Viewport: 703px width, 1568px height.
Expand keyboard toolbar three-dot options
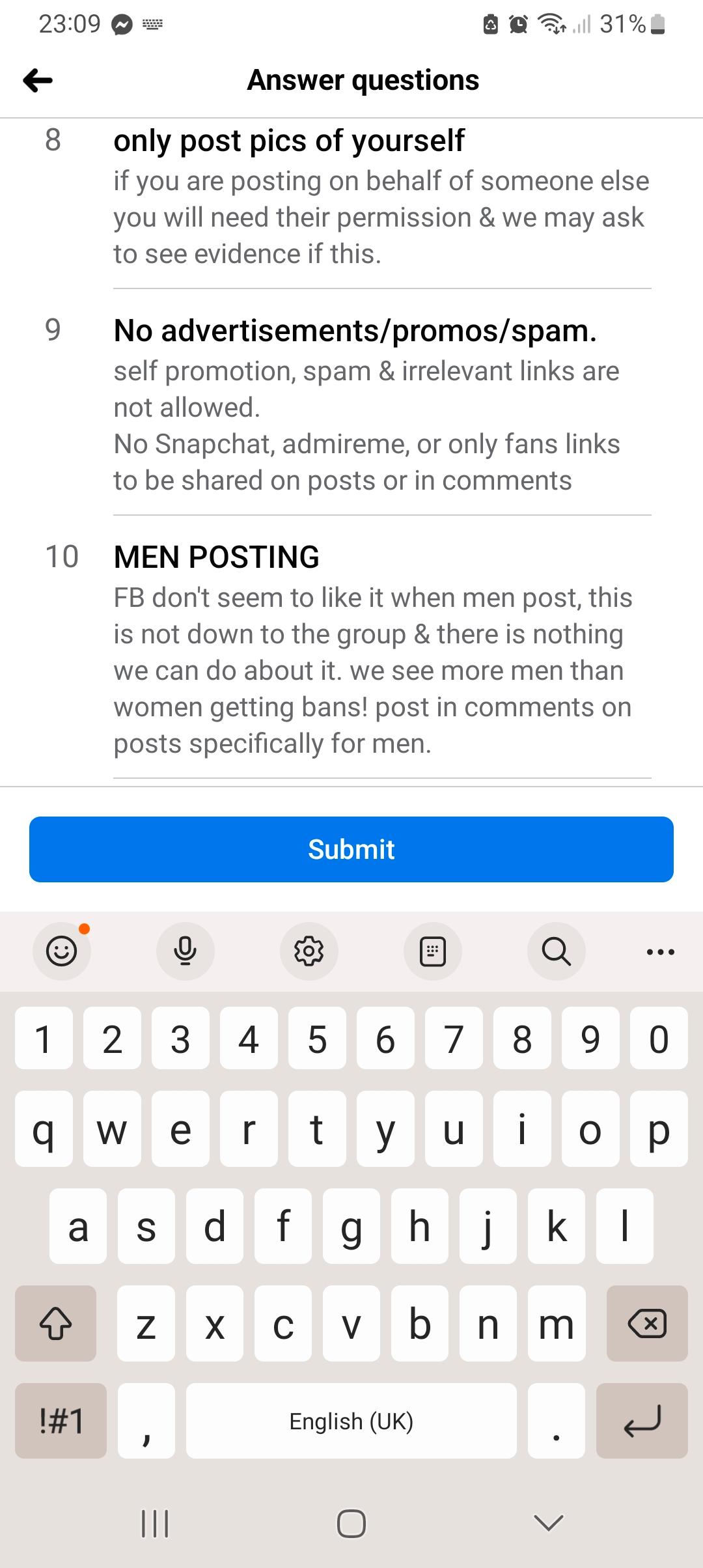tap(661, 952)
